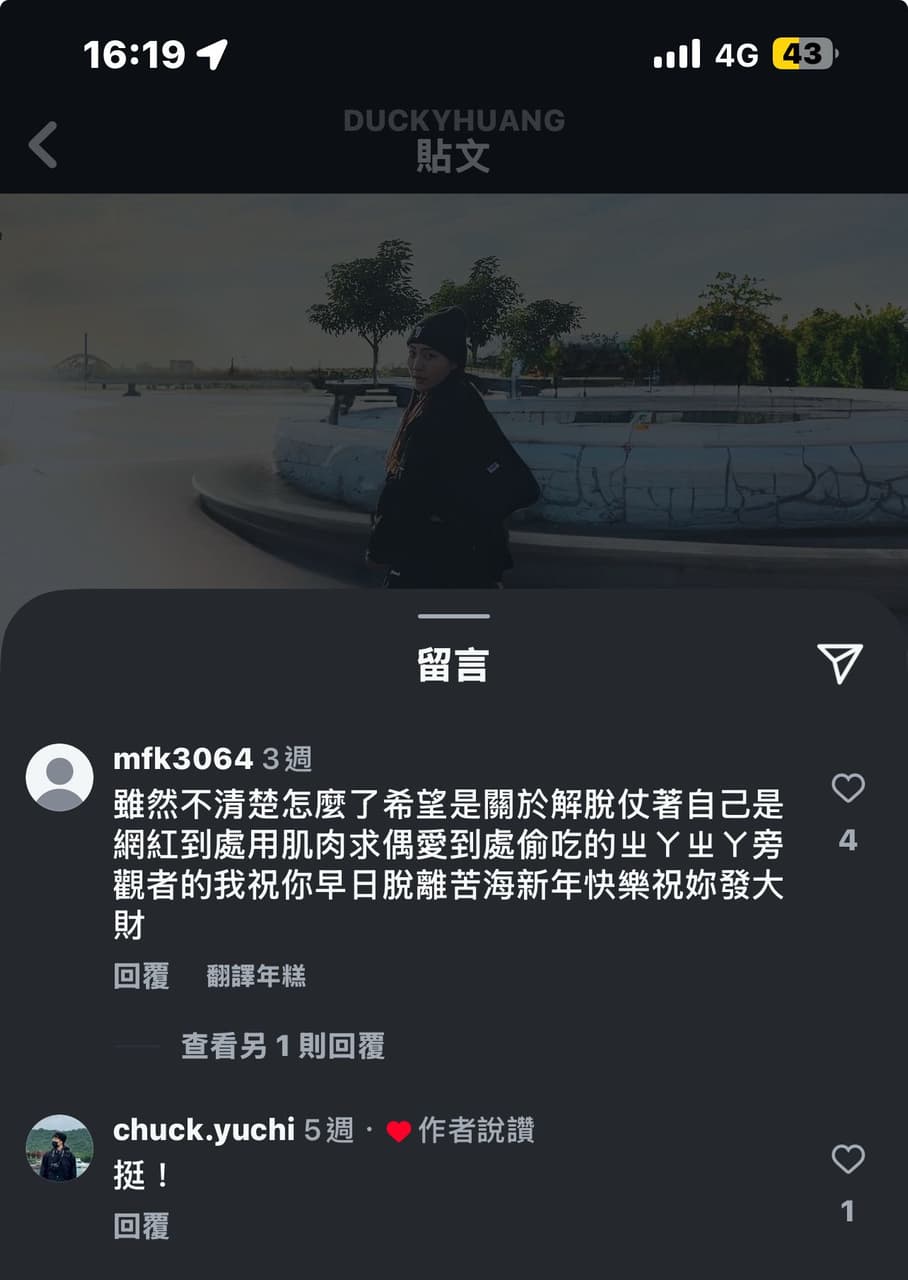Open mfk3064's profile avatar
The height and width of the screenshot is (1280, 908).
[x=59, y=777]
